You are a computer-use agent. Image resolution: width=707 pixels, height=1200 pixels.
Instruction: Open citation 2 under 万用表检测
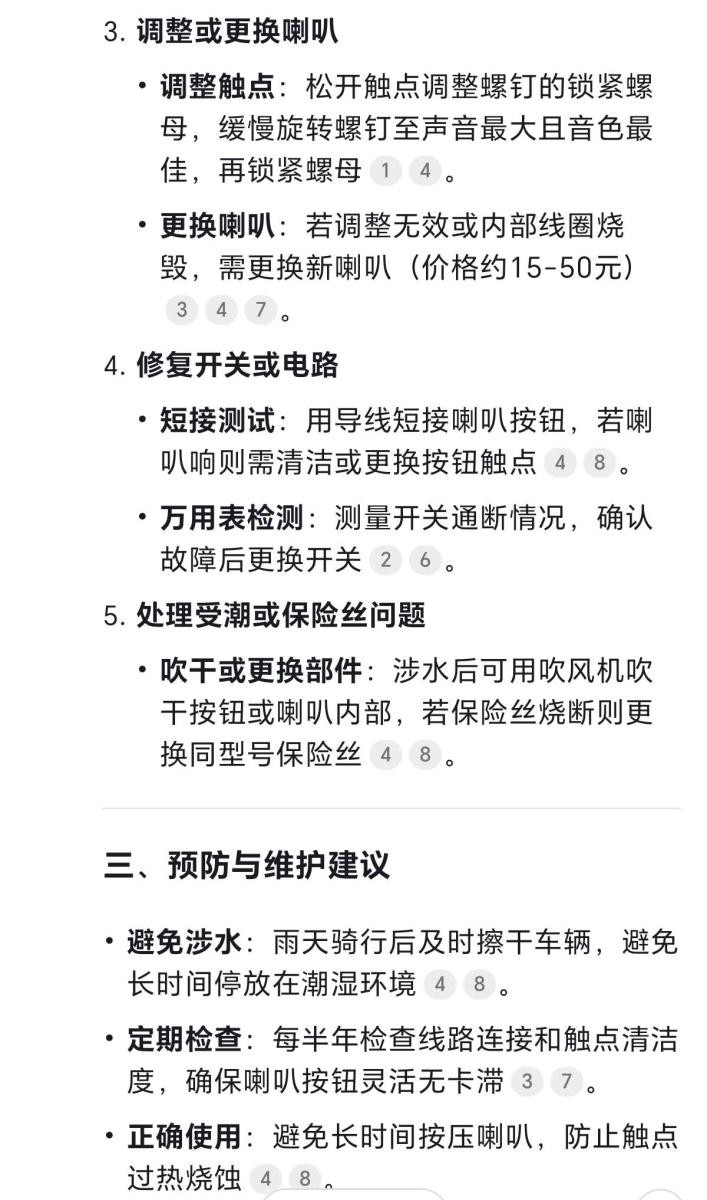click(385, 560)
